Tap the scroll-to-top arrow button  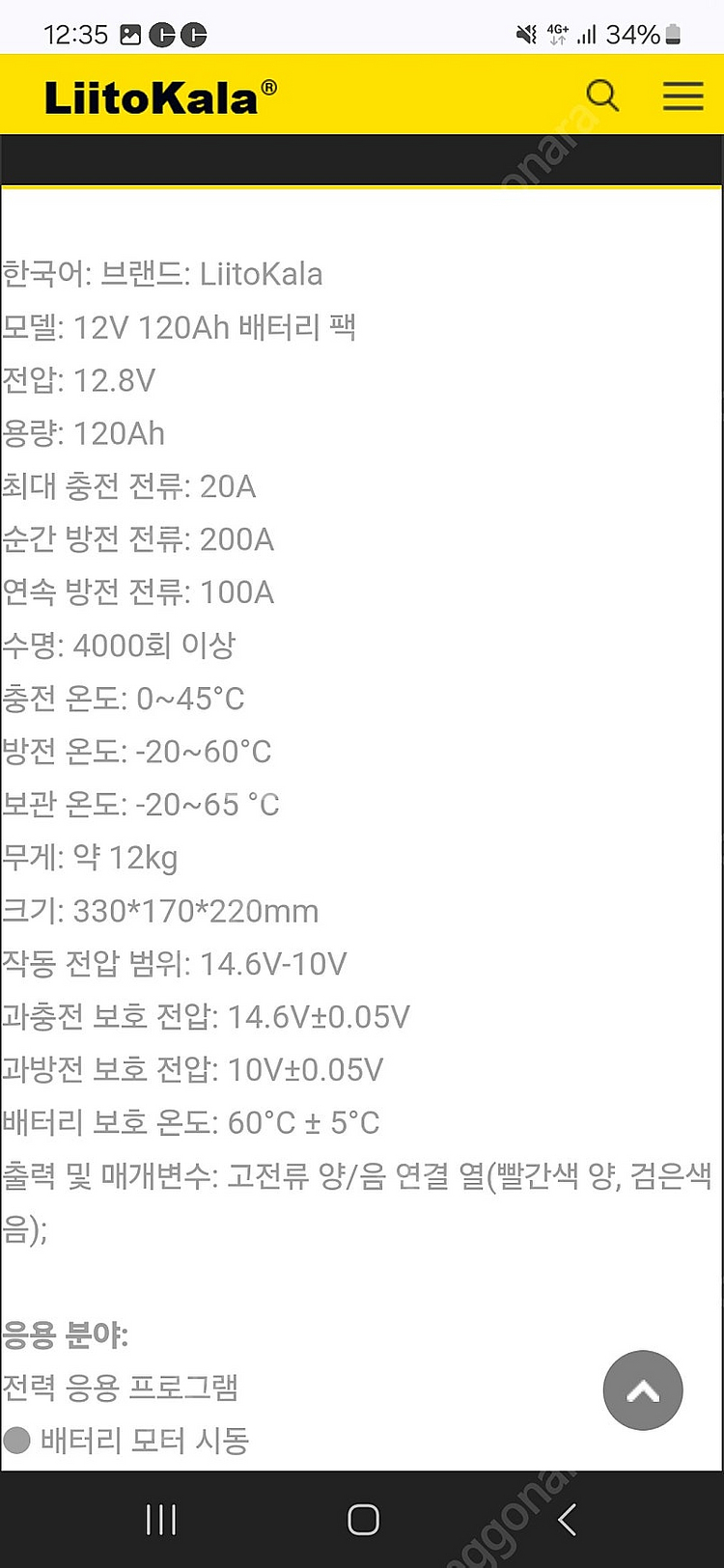pos(643,1390)
